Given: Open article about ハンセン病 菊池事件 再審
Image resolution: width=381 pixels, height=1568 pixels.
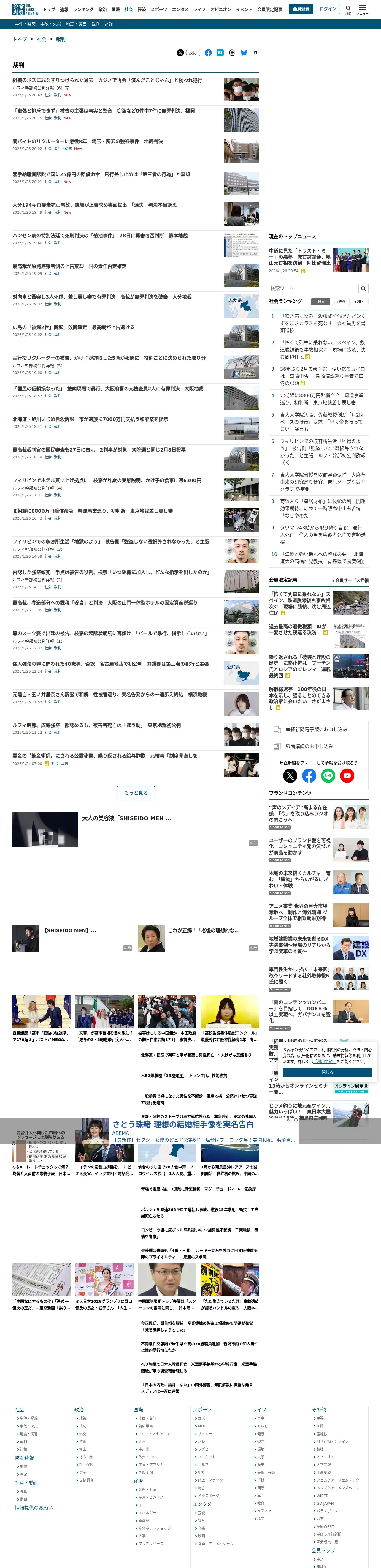Looking at the screenshot, I should [x=100, y=236].
